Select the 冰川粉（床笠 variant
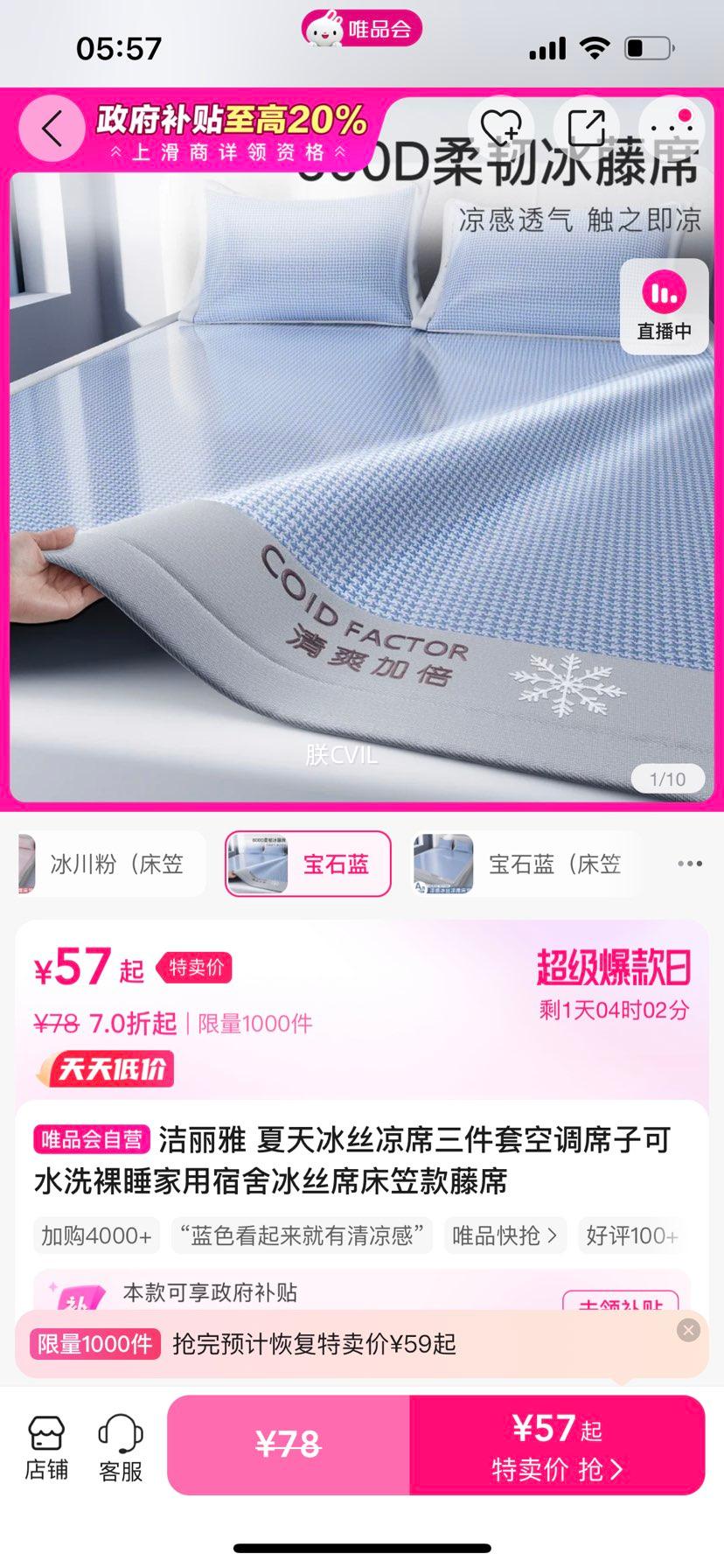 tap(114, 864)
